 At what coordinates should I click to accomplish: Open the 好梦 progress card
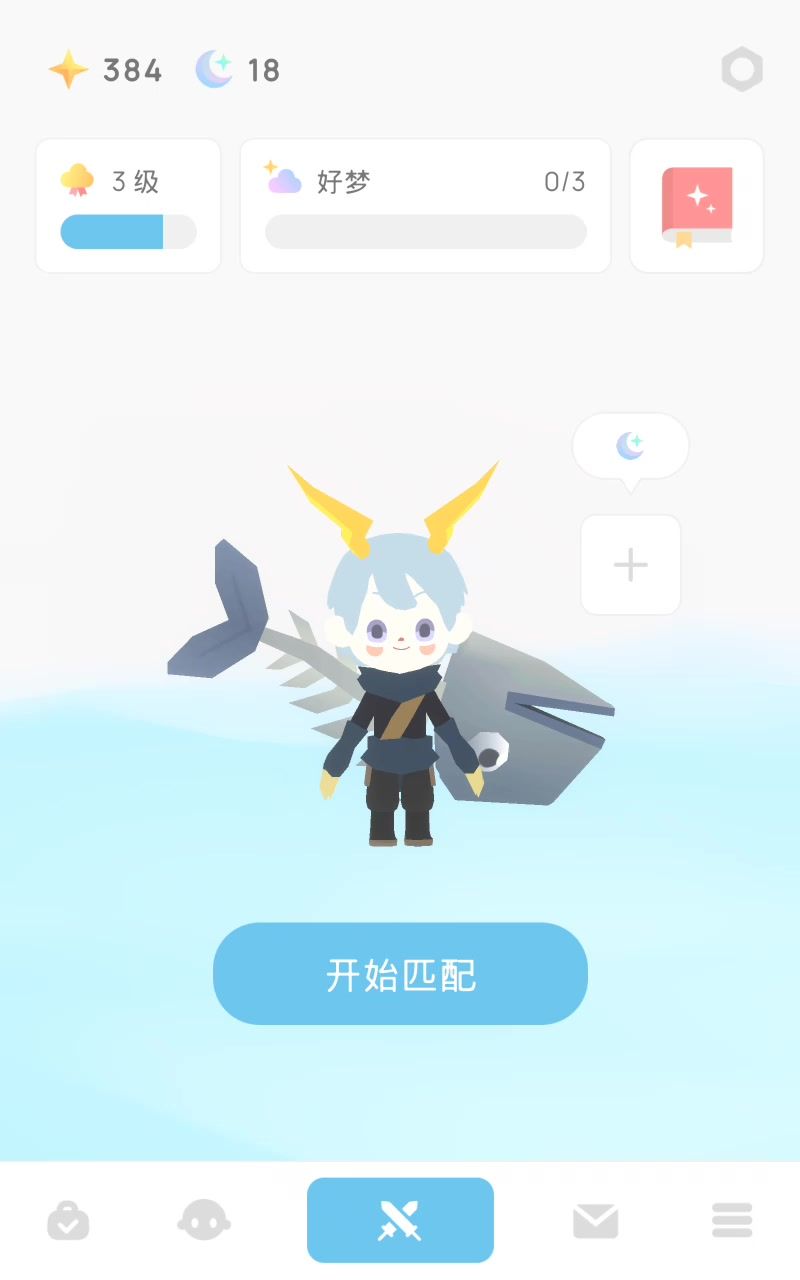point(425,206)
